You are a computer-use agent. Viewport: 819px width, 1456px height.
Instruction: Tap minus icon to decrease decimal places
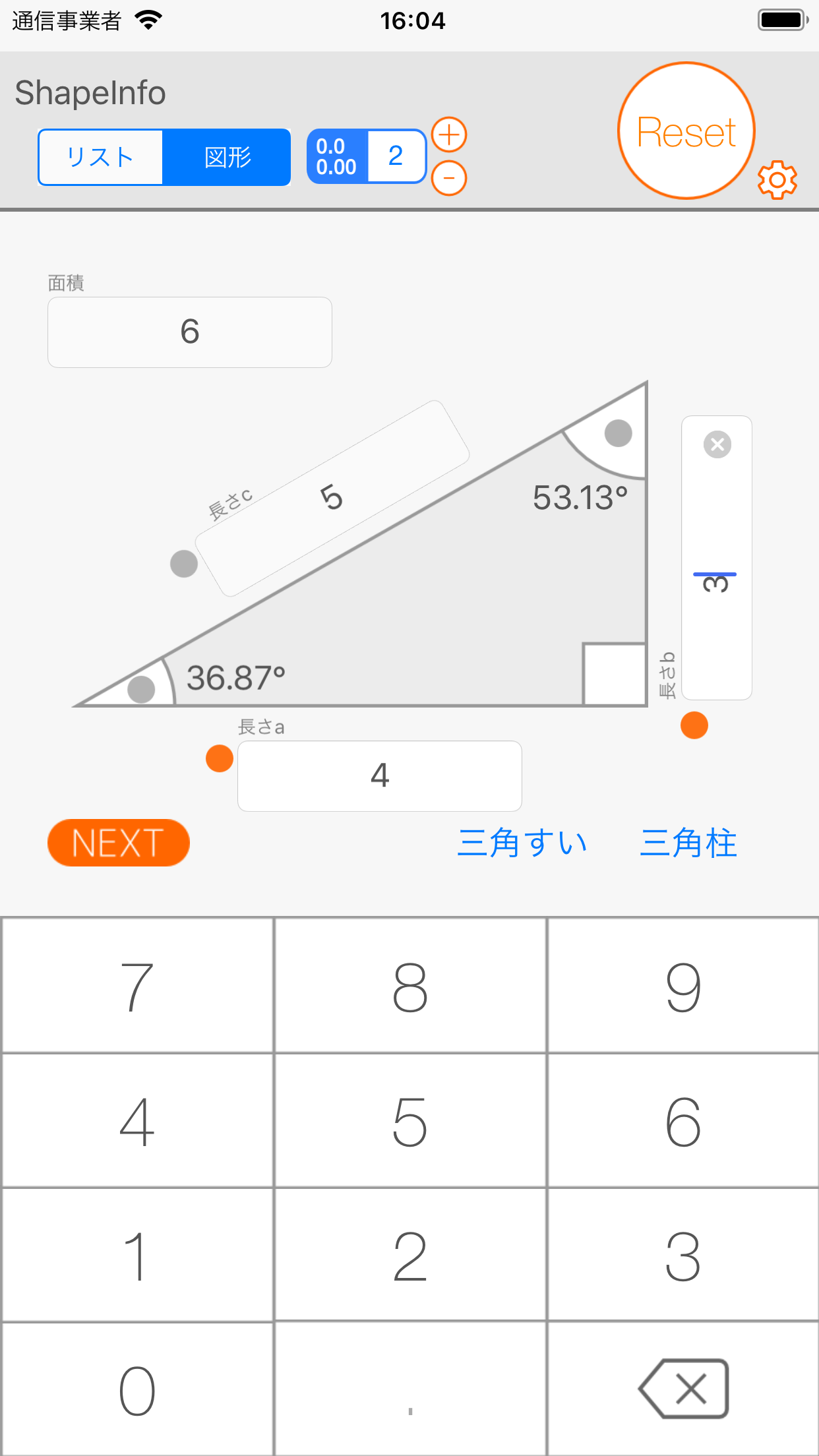click(448, 177)
